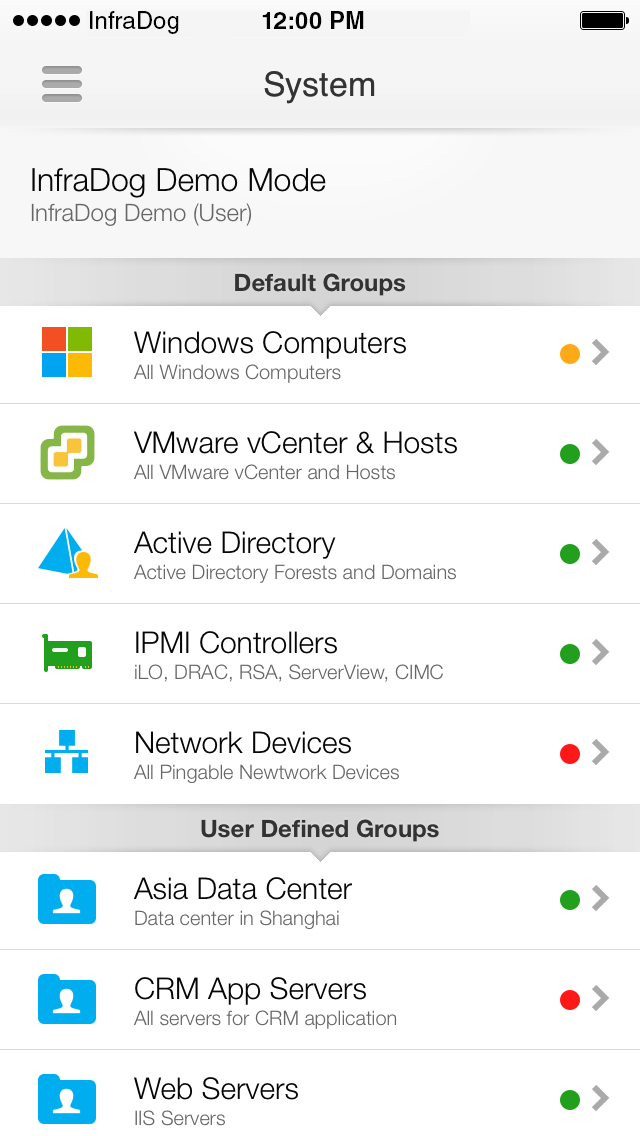
Task: View the Active Directory group
Action: pyautogui.click(x=320, y=554)
